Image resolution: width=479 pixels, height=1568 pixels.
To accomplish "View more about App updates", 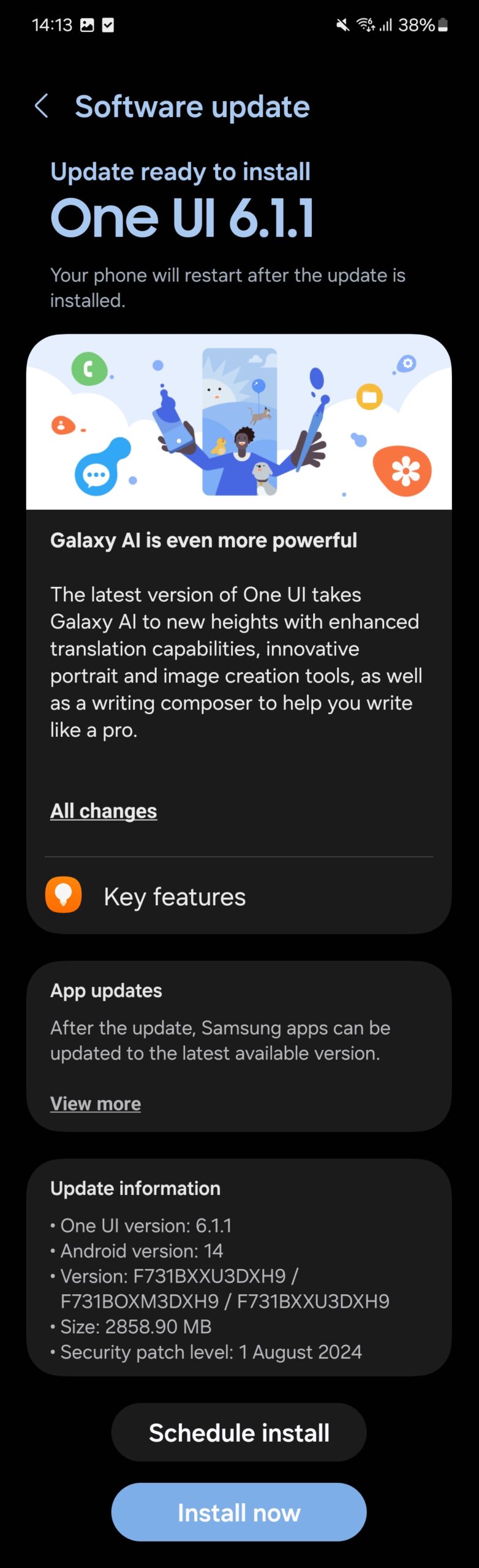I will [x=96, y=1103].
